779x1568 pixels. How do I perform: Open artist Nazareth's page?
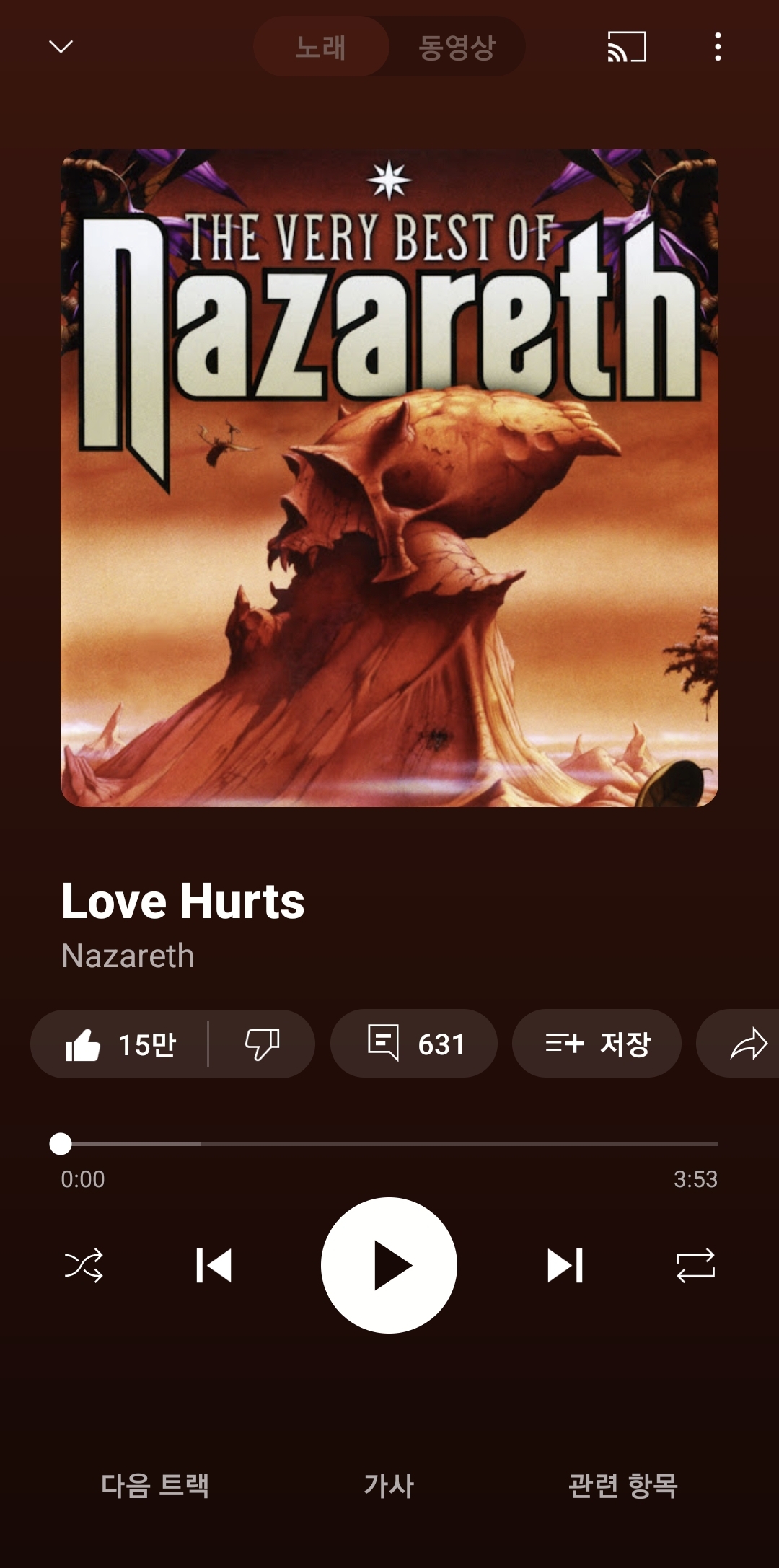(x=128, y=956)
